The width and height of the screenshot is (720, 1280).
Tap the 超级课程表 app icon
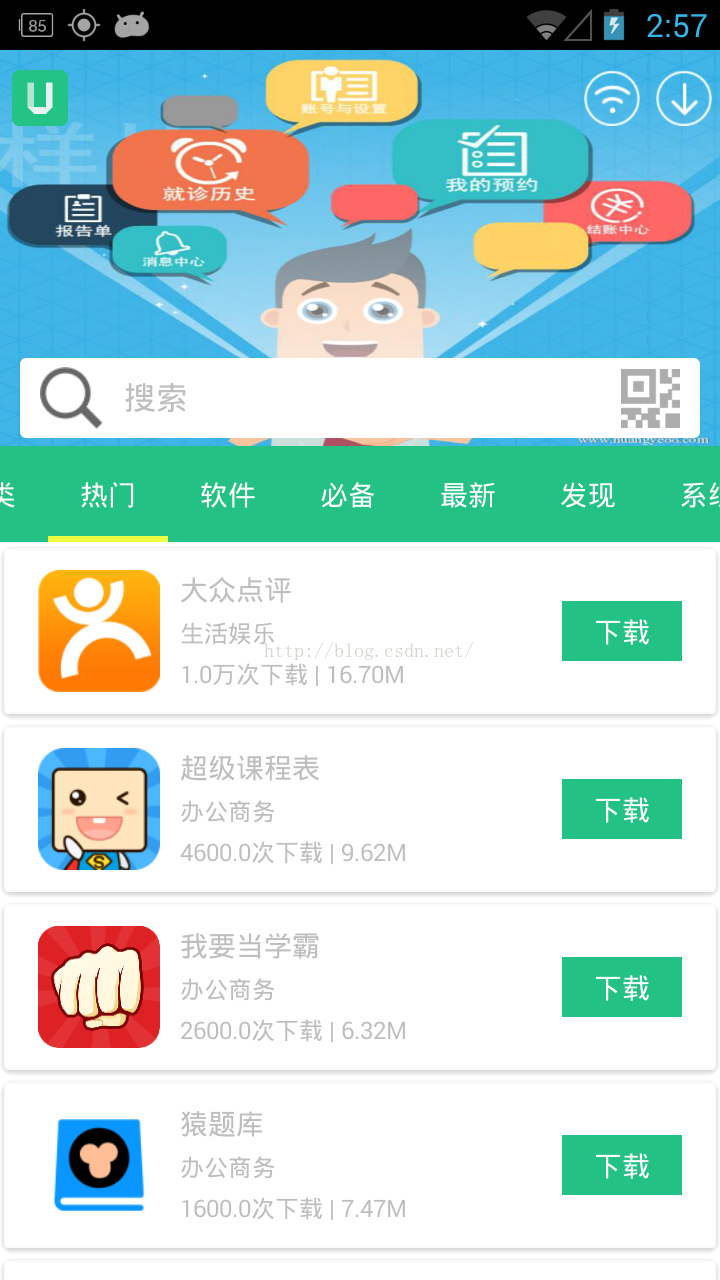click(x=99, y=808)
